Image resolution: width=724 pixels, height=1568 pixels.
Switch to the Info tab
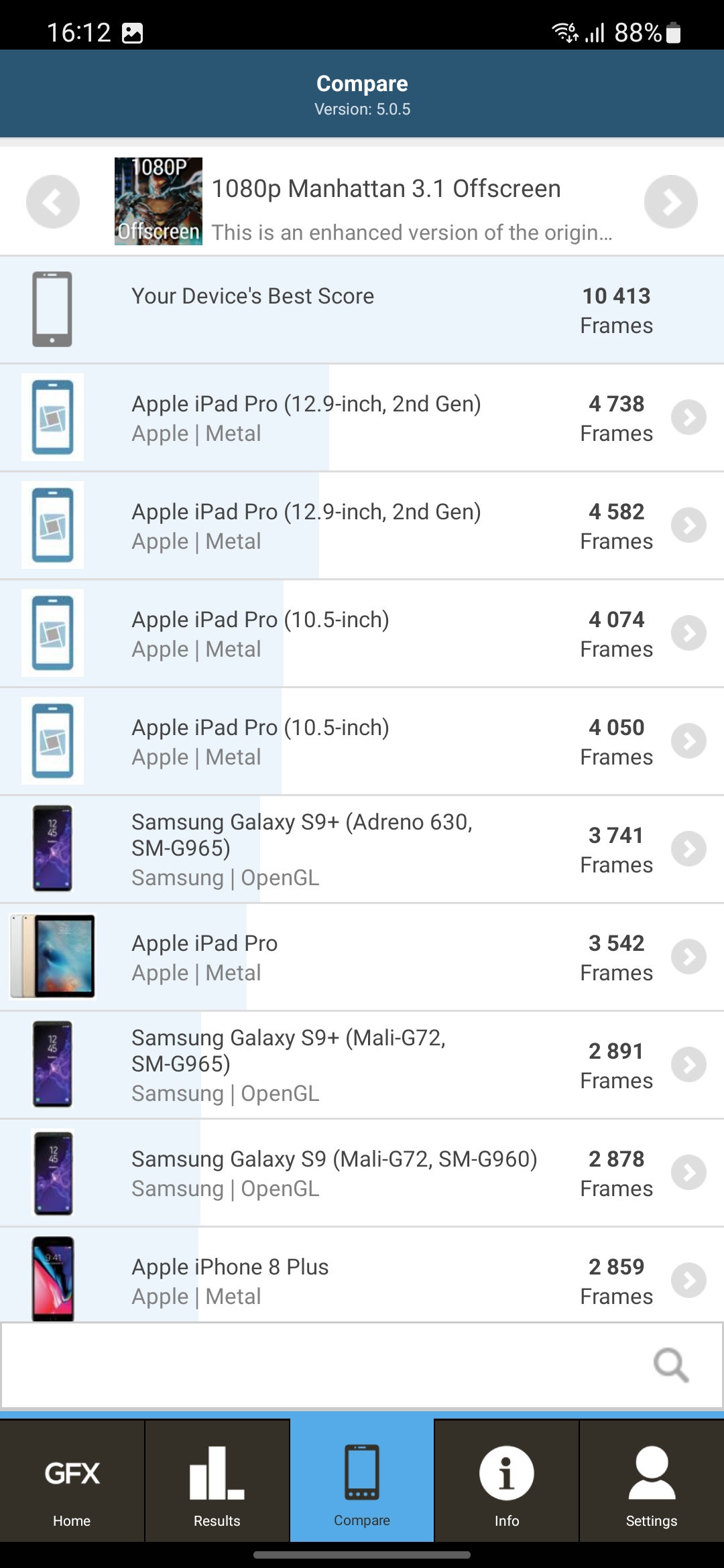coord(507,1481)
